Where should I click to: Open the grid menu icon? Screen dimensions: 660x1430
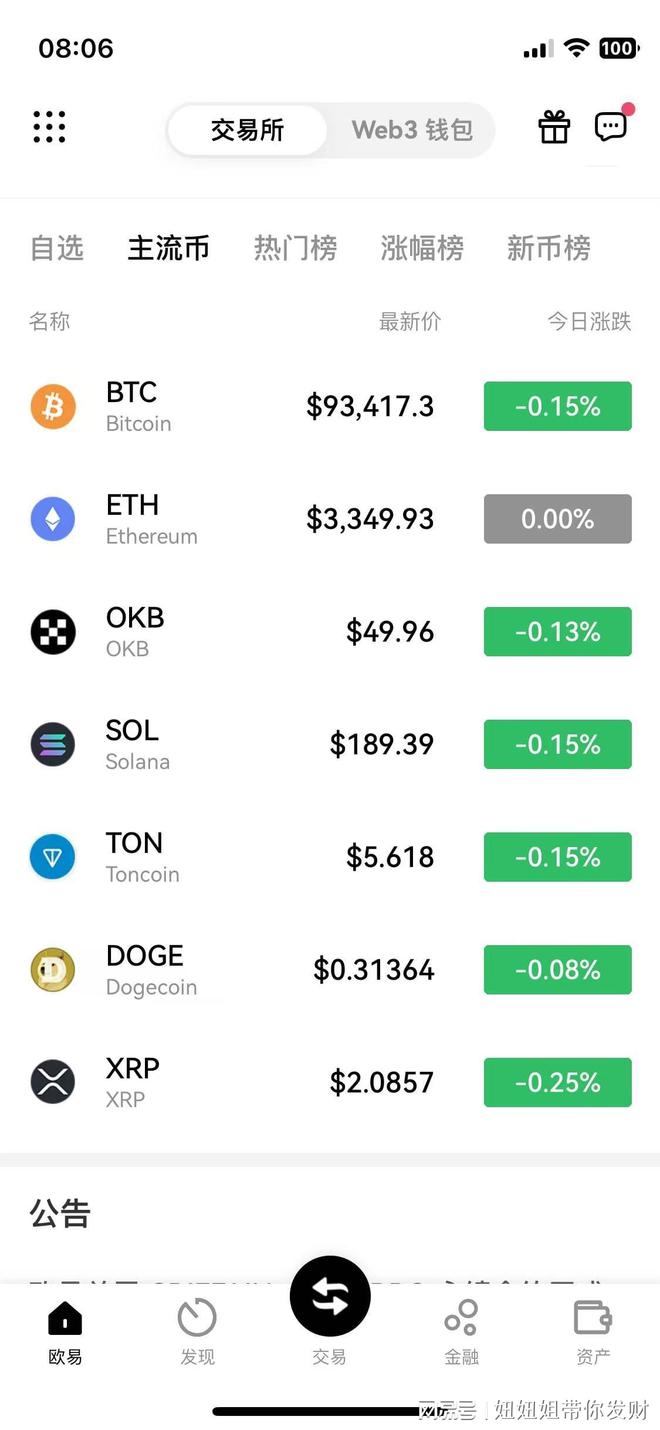pyautogui.click(x=49, y=128)
